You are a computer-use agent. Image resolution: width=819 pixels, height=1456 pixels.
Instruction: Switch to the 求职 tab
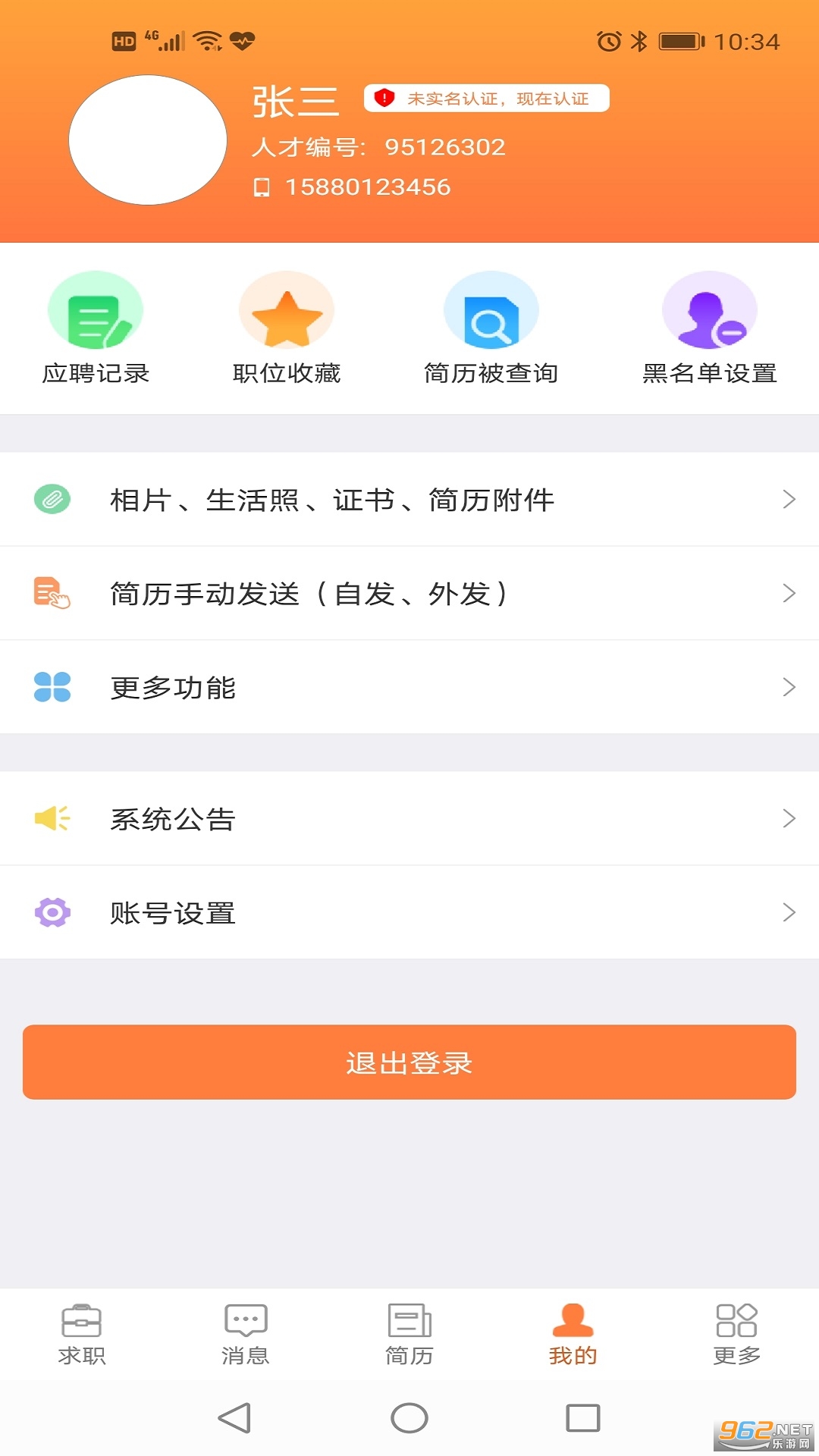coord(82,1335)
